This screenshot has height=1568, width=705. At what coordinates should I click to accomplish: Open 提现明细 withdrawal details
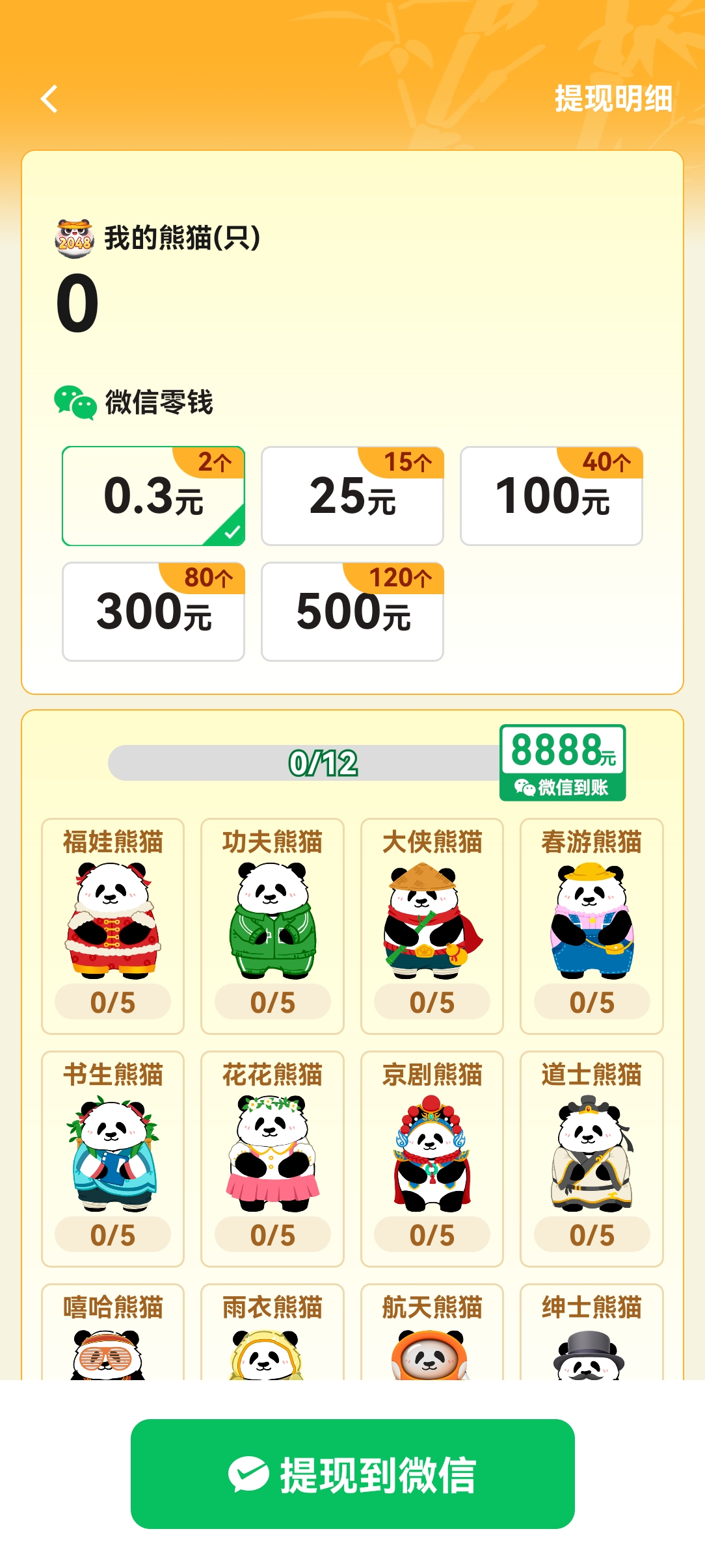pyautogui.click(x=613, y=99)
